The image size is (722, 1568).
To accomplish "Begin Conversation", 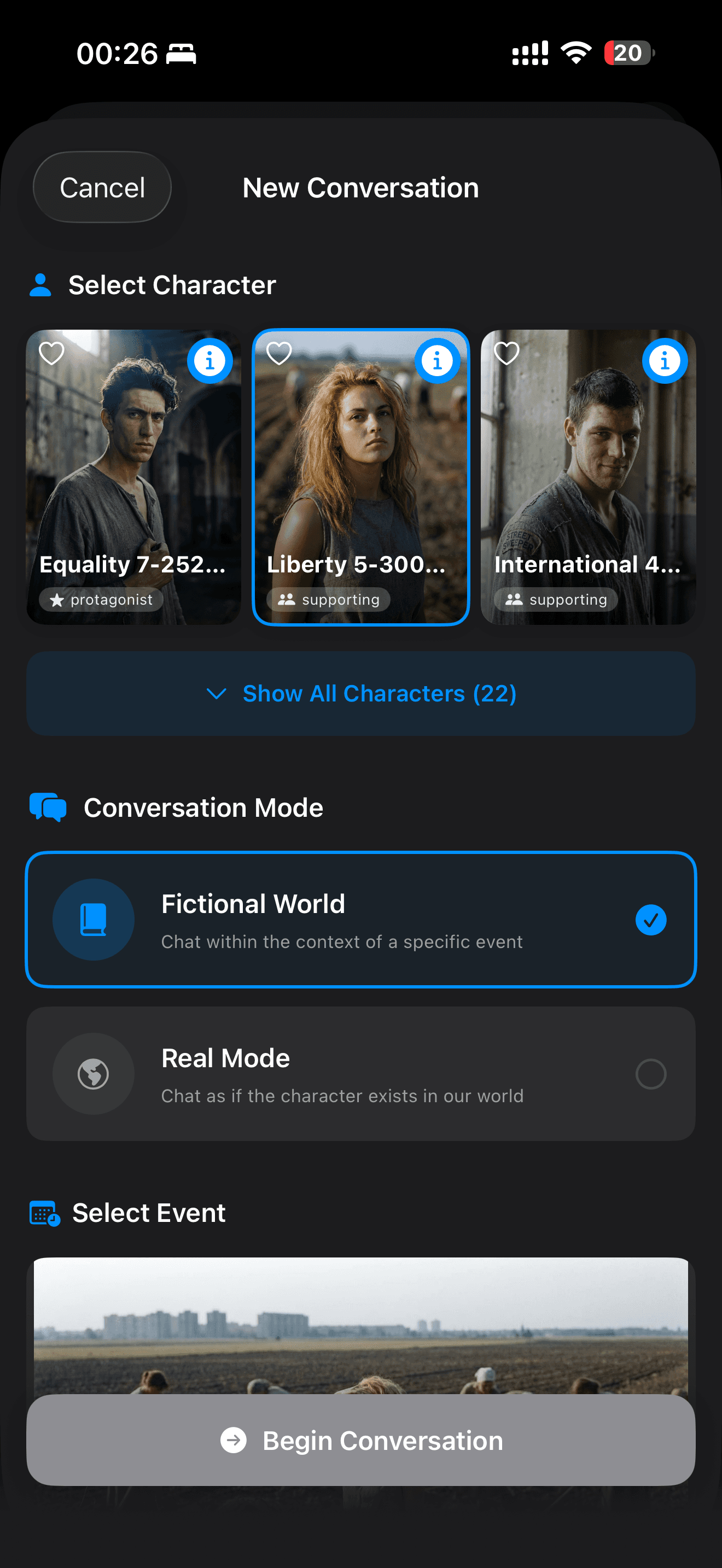I will (360, 1440).
